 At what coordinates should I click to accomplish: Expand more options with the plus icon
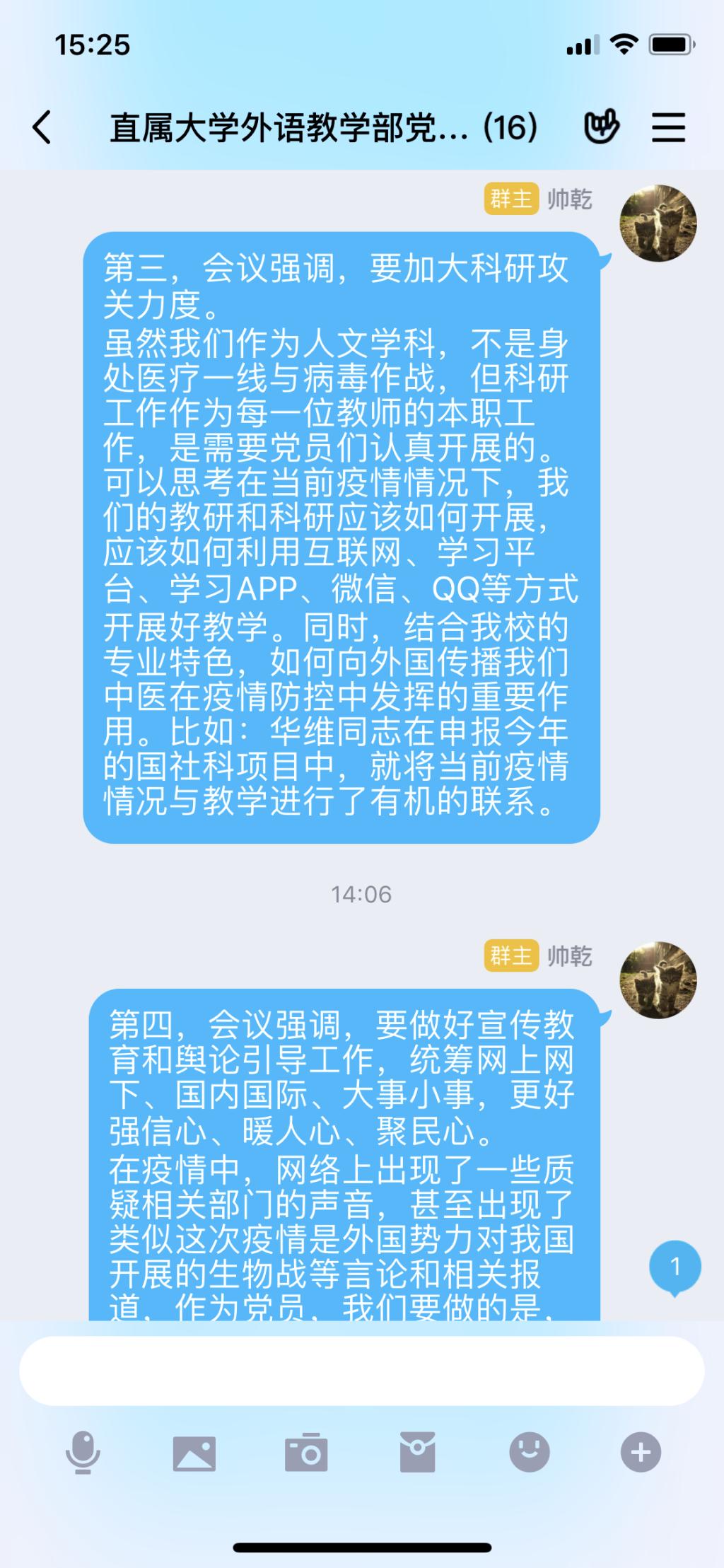point(641,1453)
